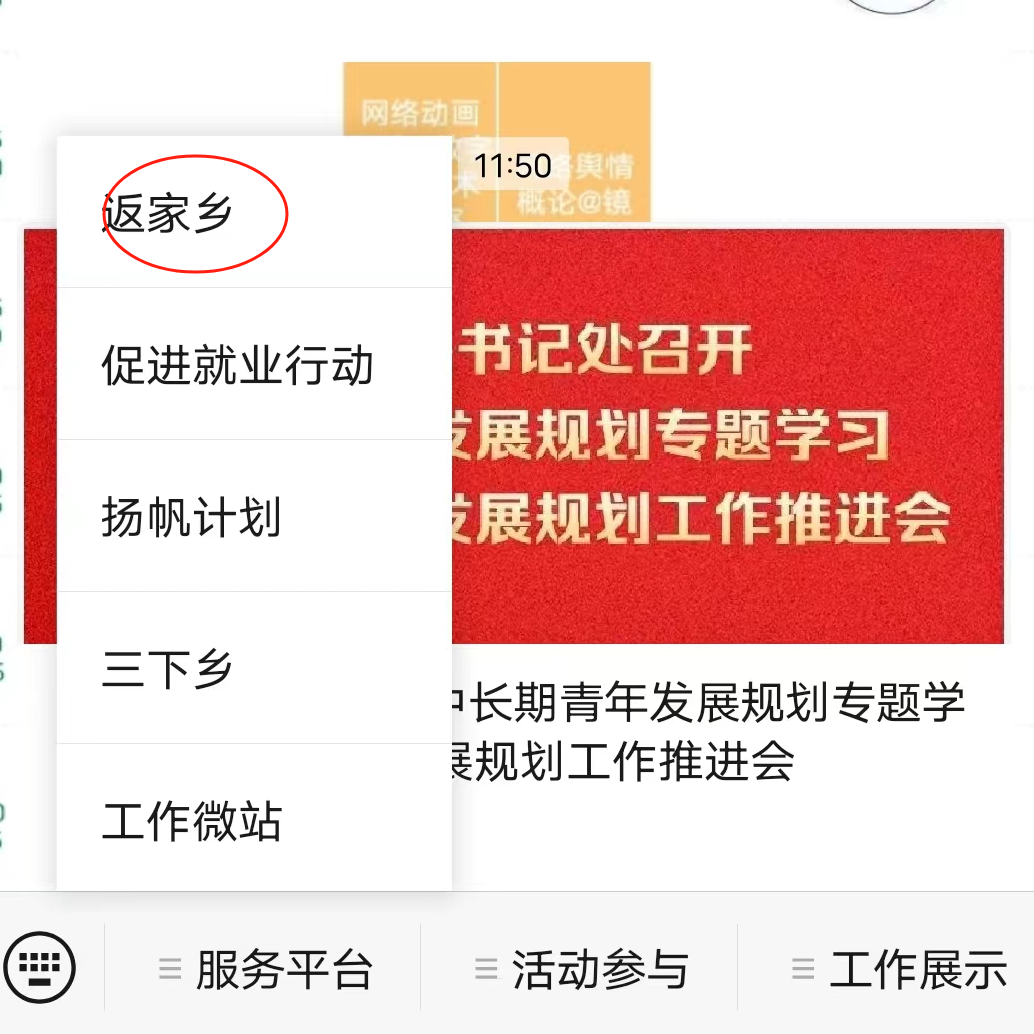Open 工作微站 from the menu
1034x1034 pixels.
(x=254, y=820)
